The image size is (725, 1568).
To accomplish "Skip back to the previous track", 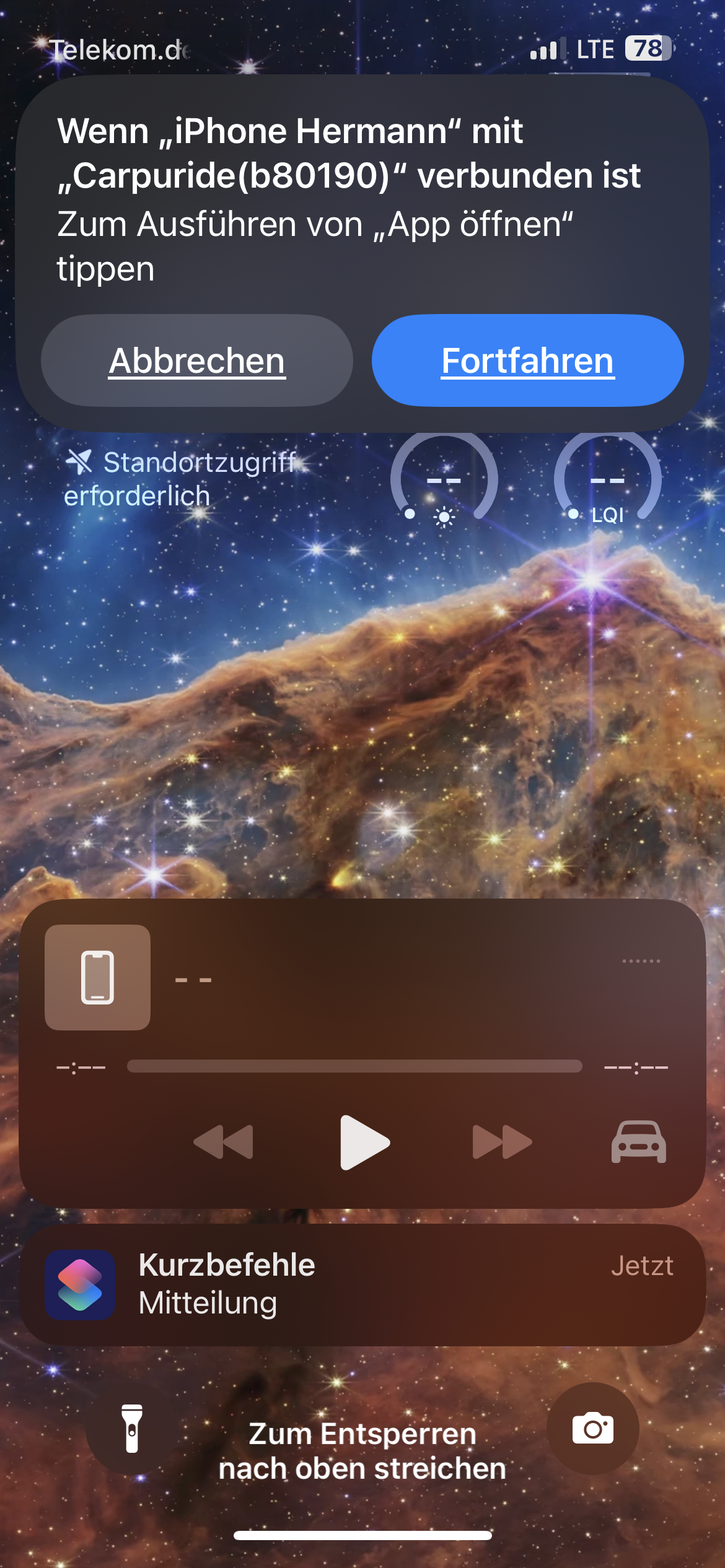I will click(224, 1142).
